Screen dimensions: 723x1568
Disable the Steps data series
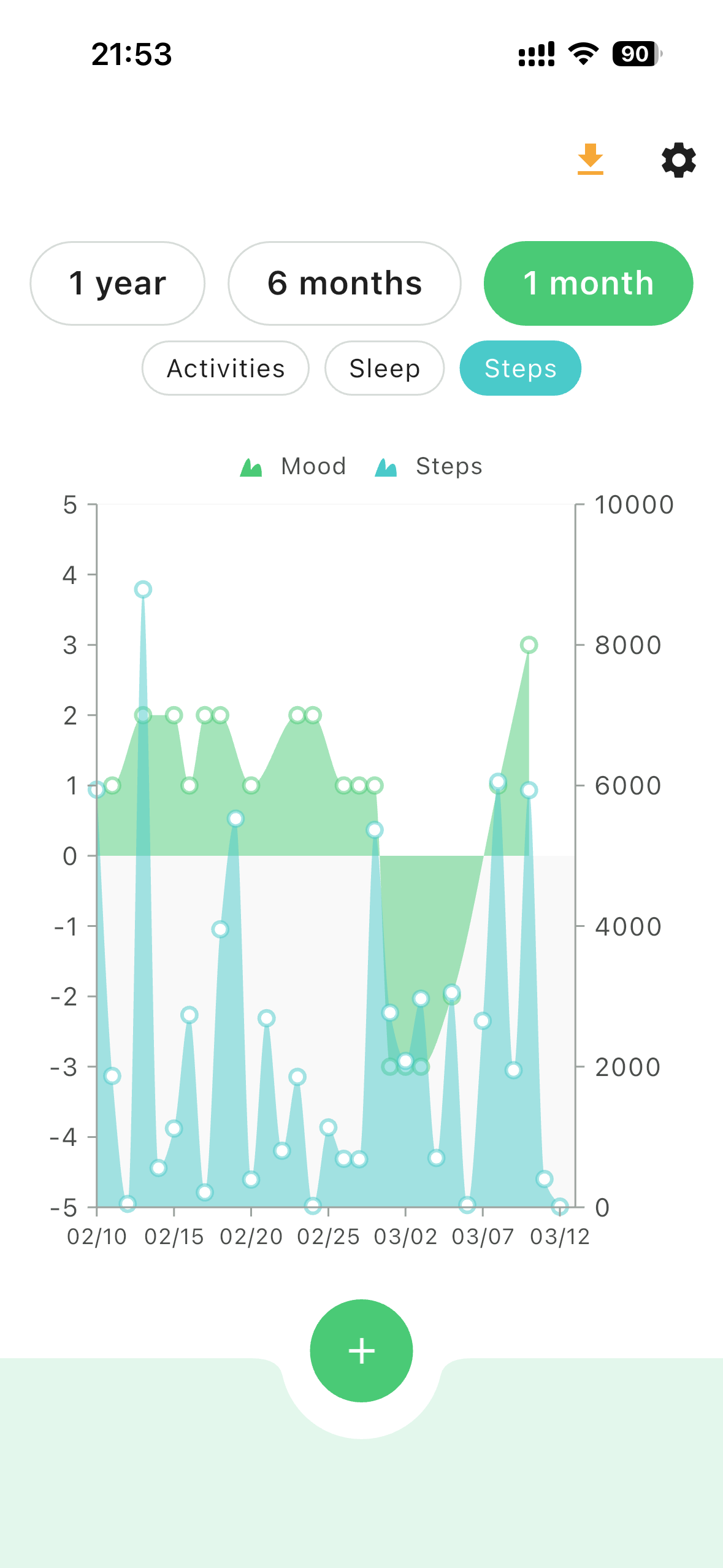click(x=519, y=368)
